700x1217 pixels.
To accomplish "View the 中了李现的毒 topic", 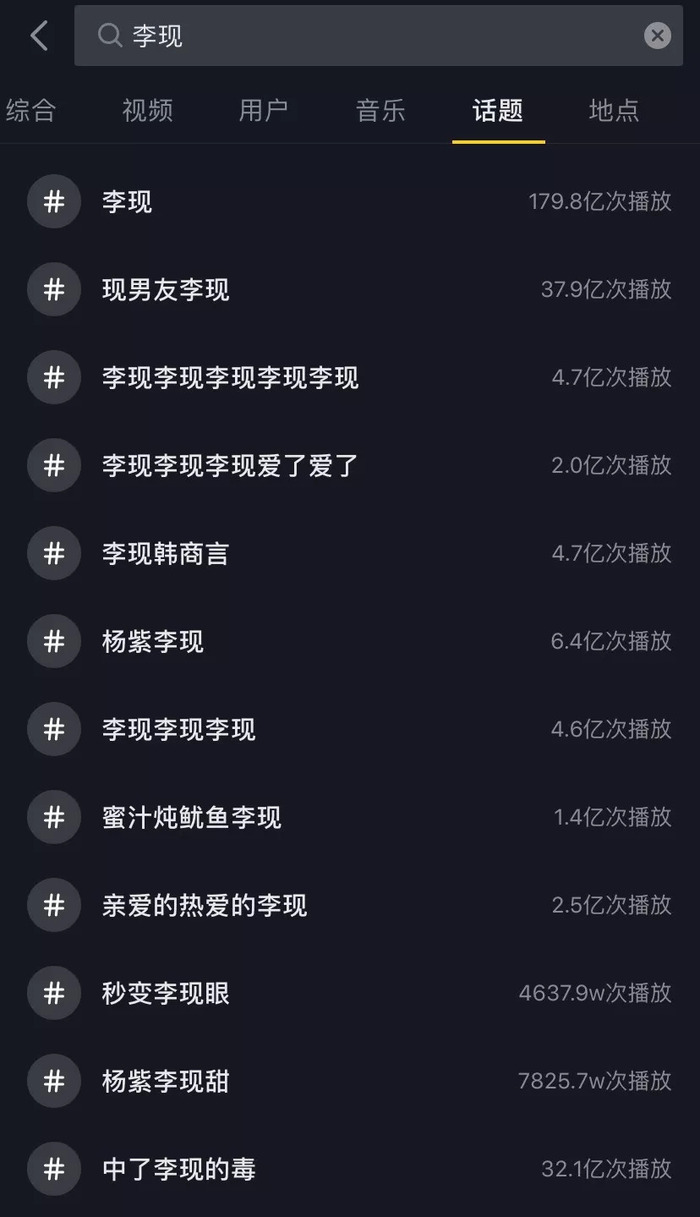I will pyautogui.click(x=350, y=1170).
